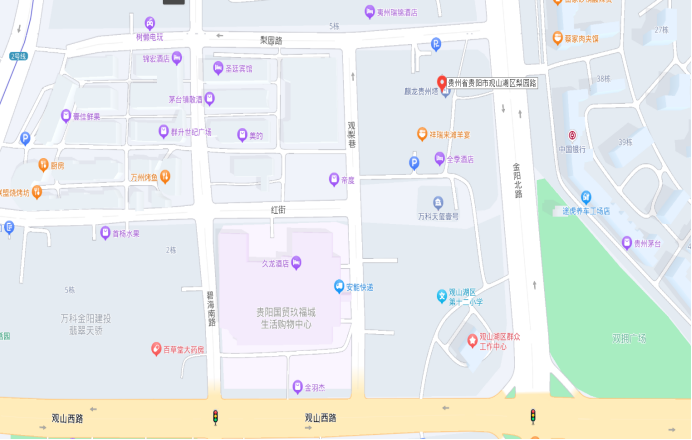Select the 美的 store marker
The width and height of the screenshot is (692, 440).
coord(242,135)
